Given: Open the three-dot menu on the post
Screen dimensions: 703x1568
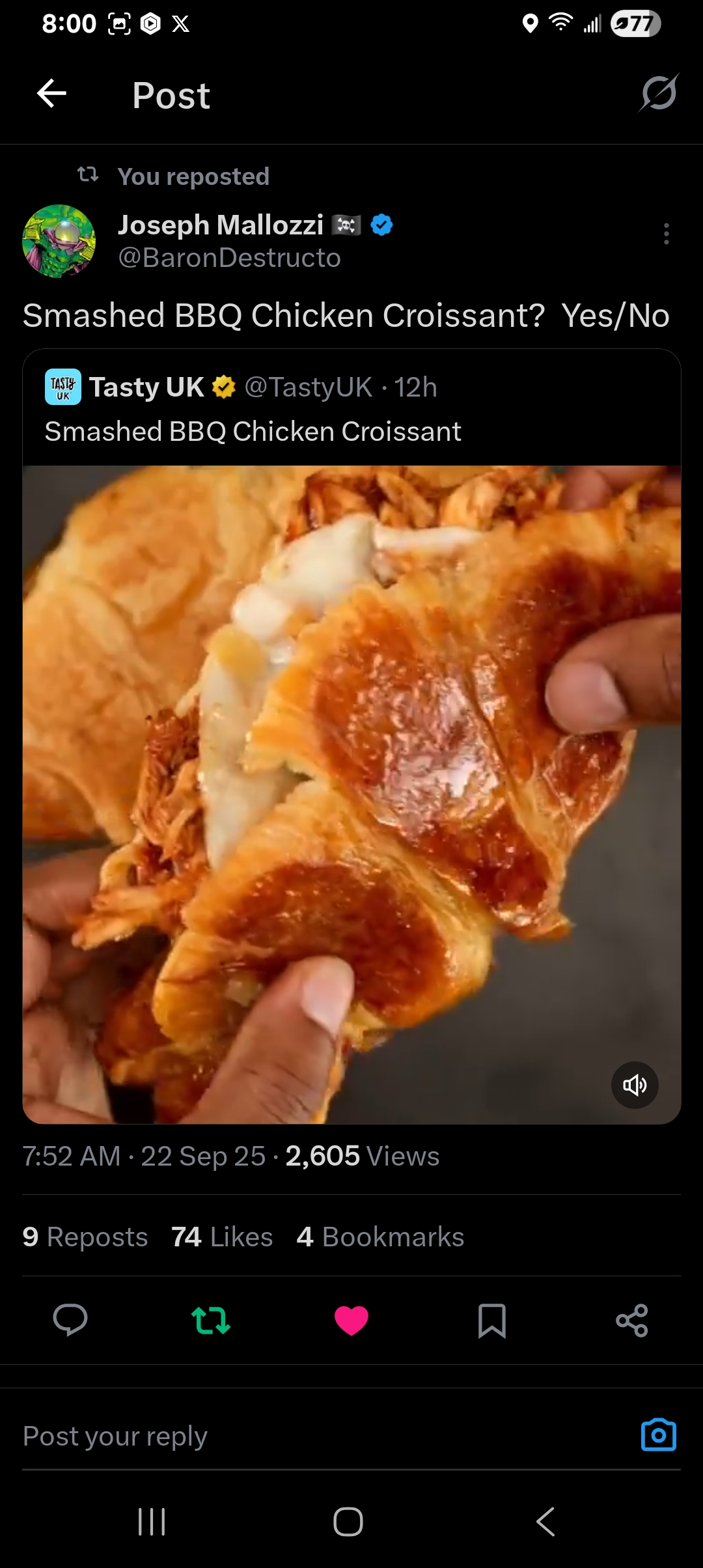Looking at the screenshot, I should 666,234.
